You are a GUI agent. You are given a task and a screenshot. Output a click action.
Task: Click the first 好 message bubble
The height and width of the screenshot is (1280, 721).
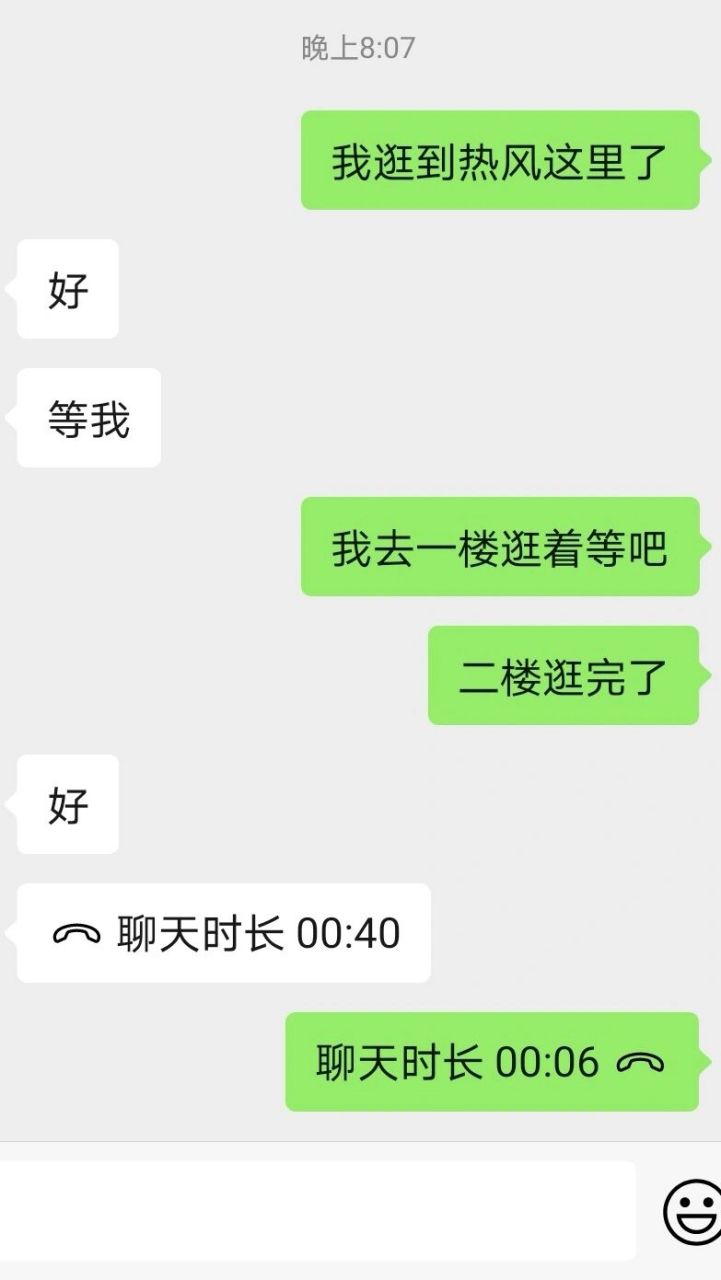pyautogui.click(x=66, y=289)
